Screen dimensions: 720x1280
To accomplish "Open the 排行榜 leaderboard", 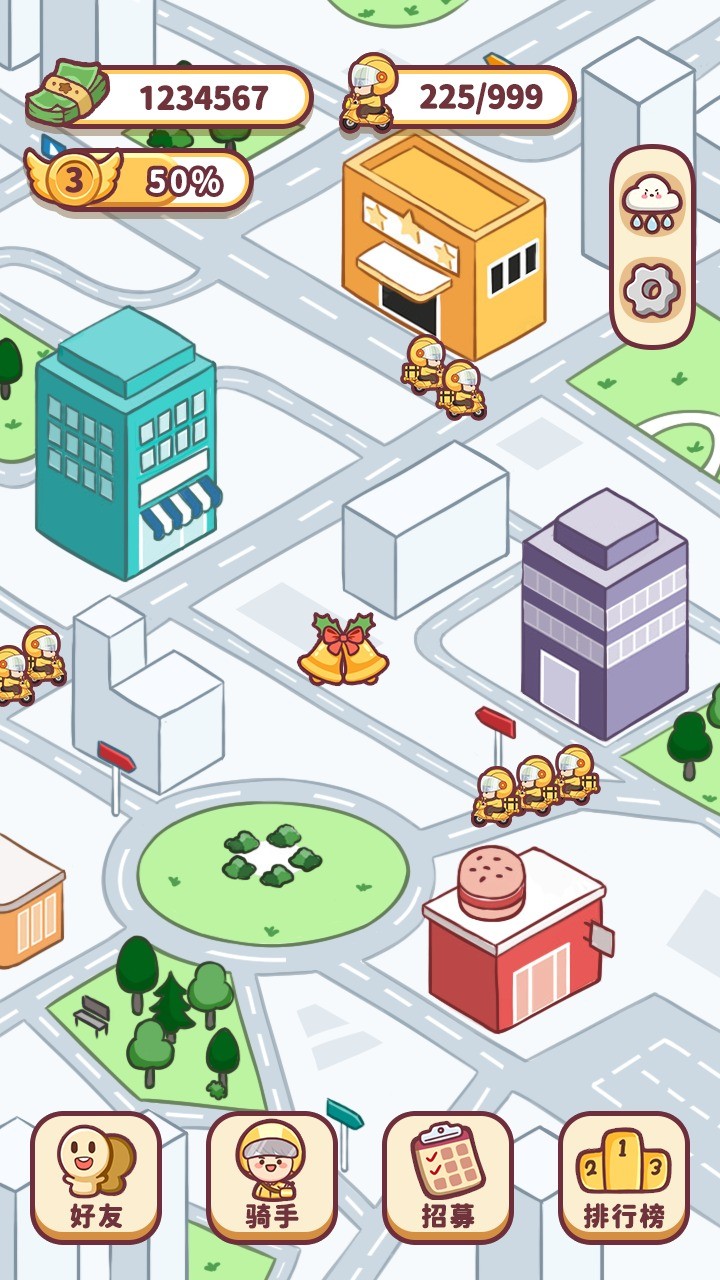I will tap(624, 1177).
